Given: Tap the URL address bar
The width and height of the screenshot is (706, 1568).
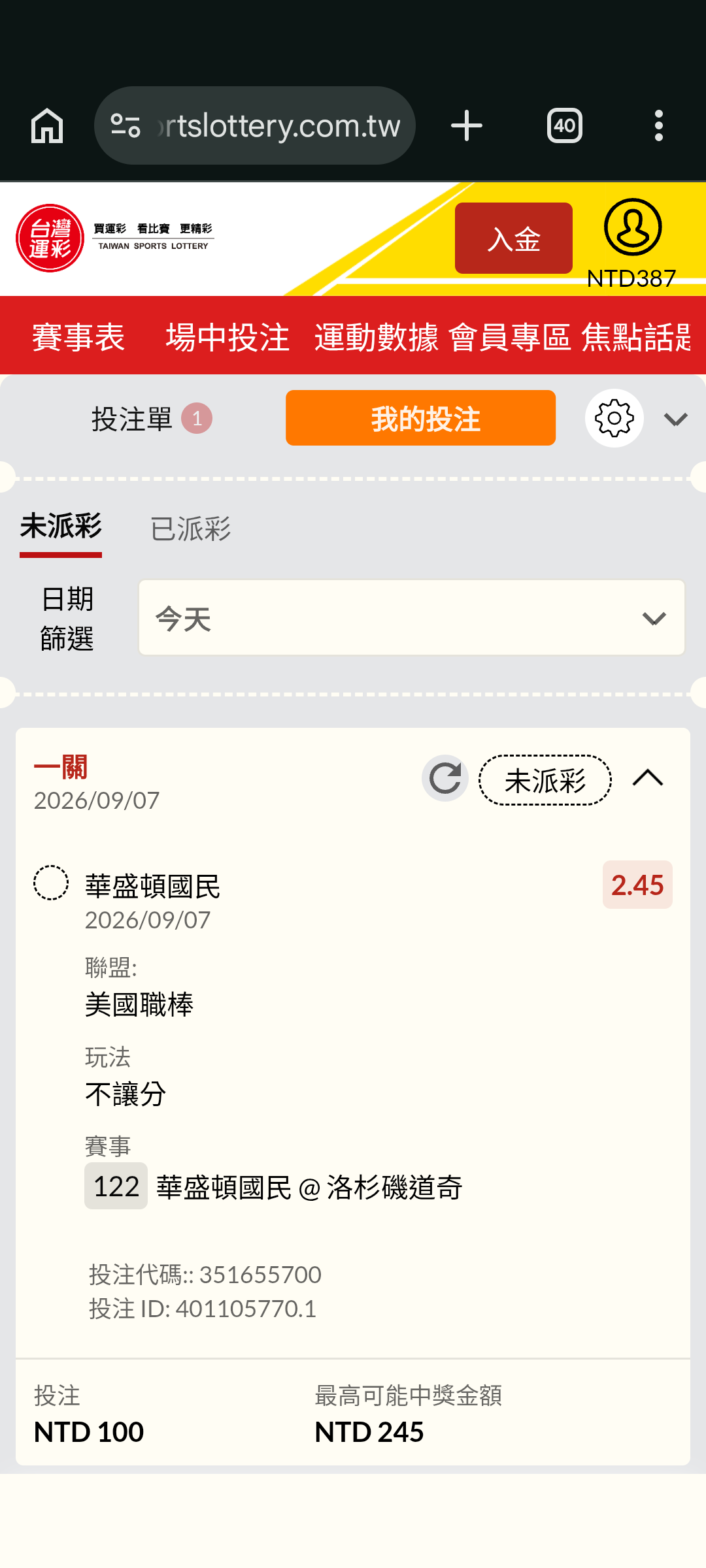Looking at the screenshot, I should coord(255,125).
